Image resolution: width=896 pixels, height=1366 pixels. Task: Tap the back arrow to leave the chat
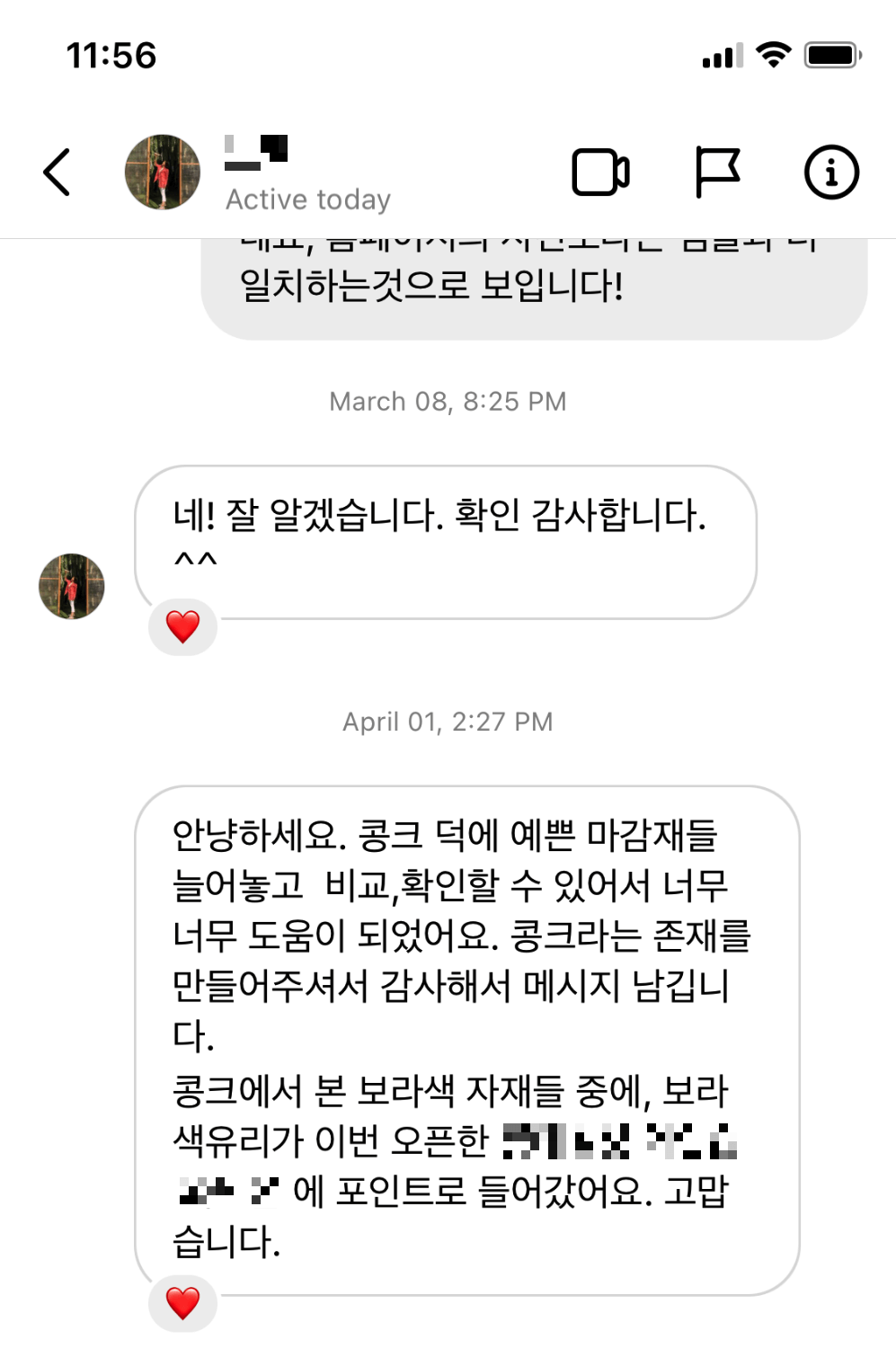(x=57, y=173)
